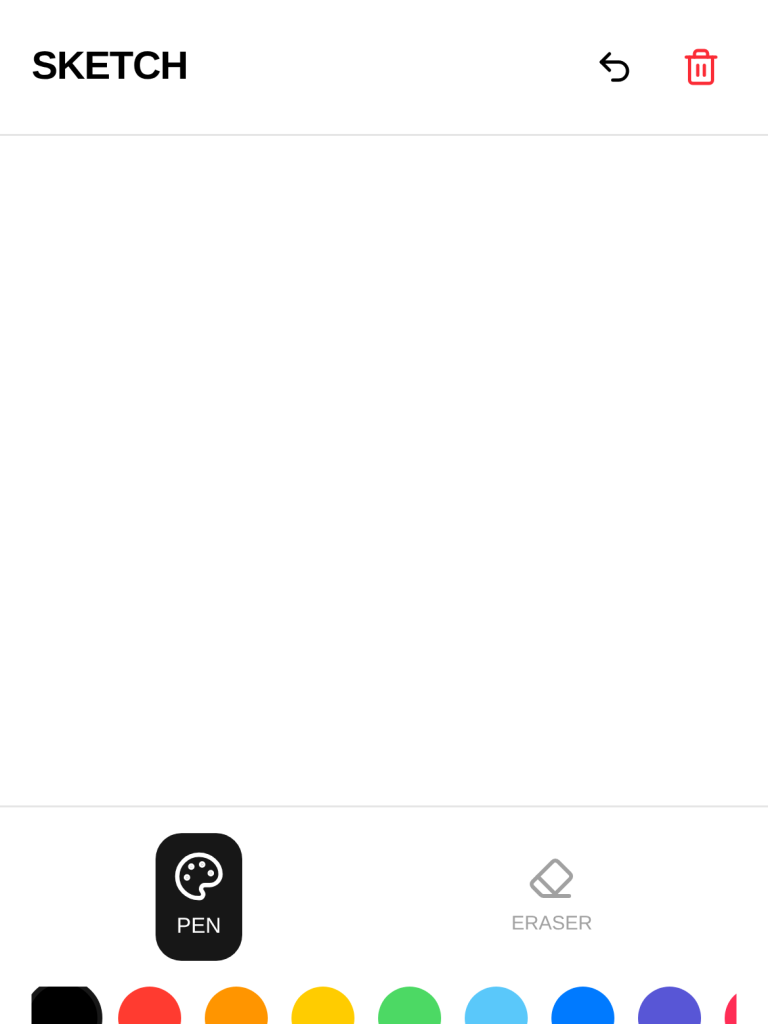The image size is (768, 1024).
Task: Clear the sketch with the trash icon
Action: click(x=700, y=67)
